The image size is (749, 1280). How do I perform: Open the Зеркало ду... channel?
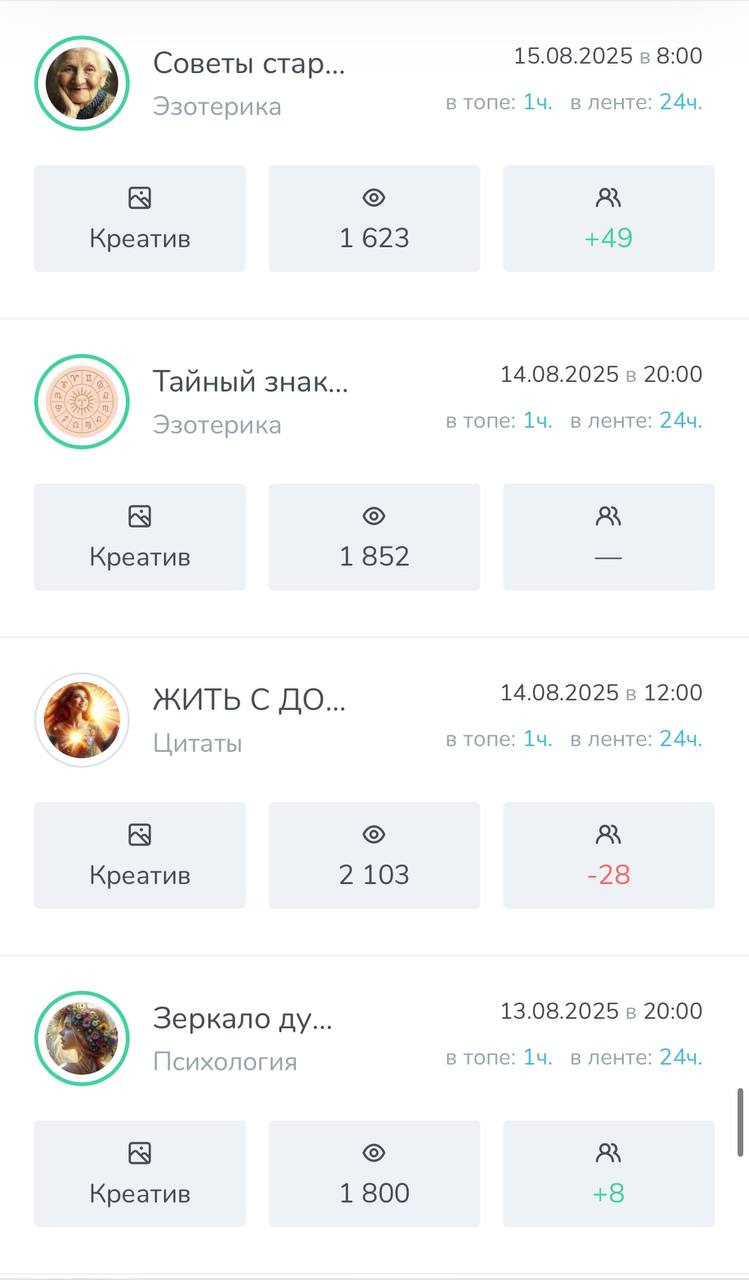pyautogui.click(x=242, y=1018)
